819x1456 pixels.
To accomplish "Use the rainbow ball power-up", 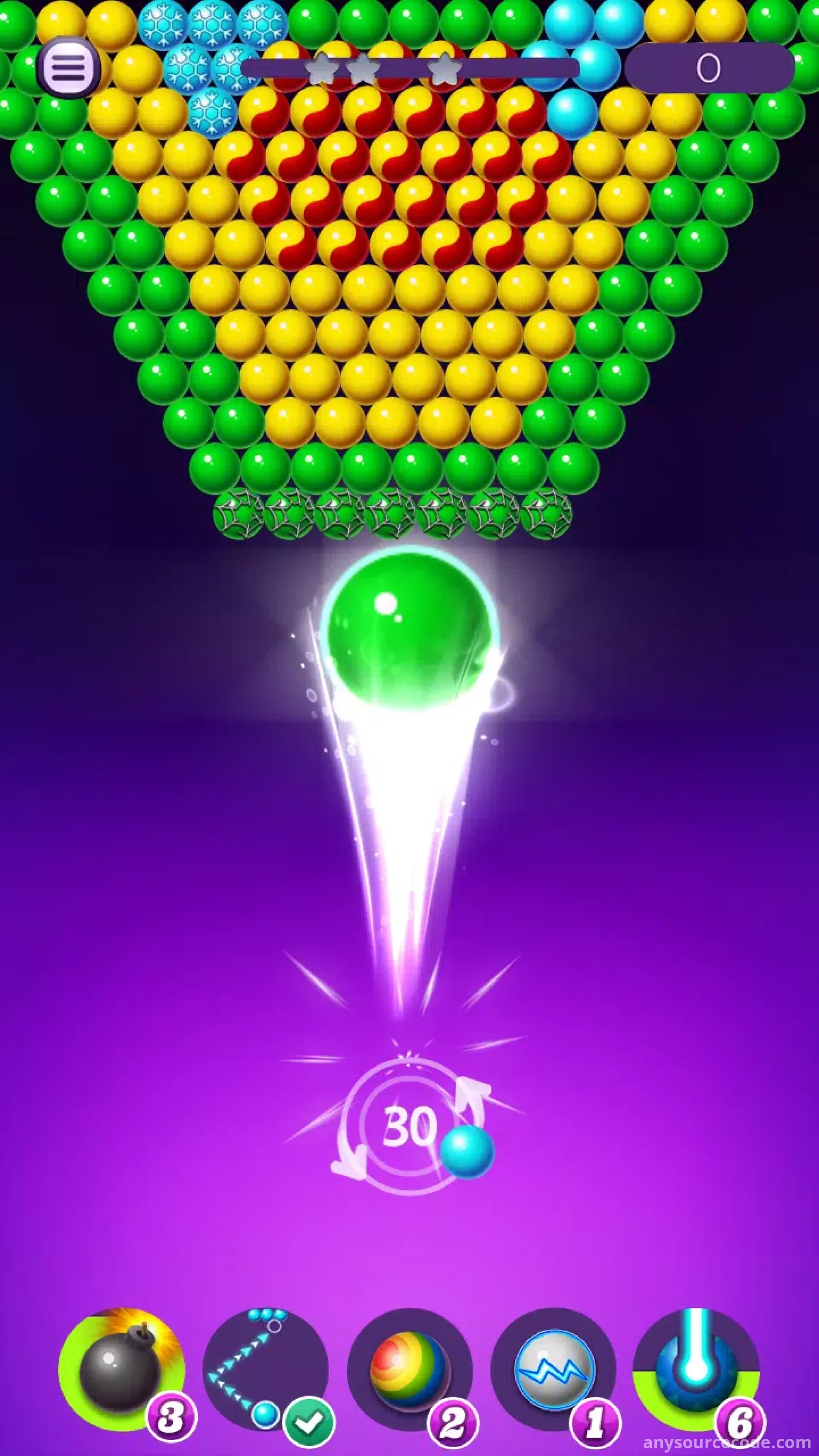I will click(x=409, y=1369).
